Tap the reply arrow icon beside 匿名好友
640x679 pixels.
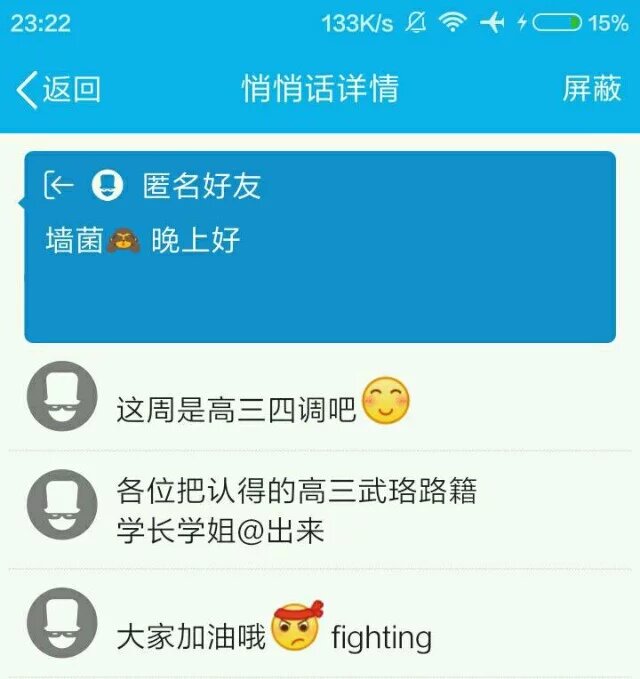point(59,185)
